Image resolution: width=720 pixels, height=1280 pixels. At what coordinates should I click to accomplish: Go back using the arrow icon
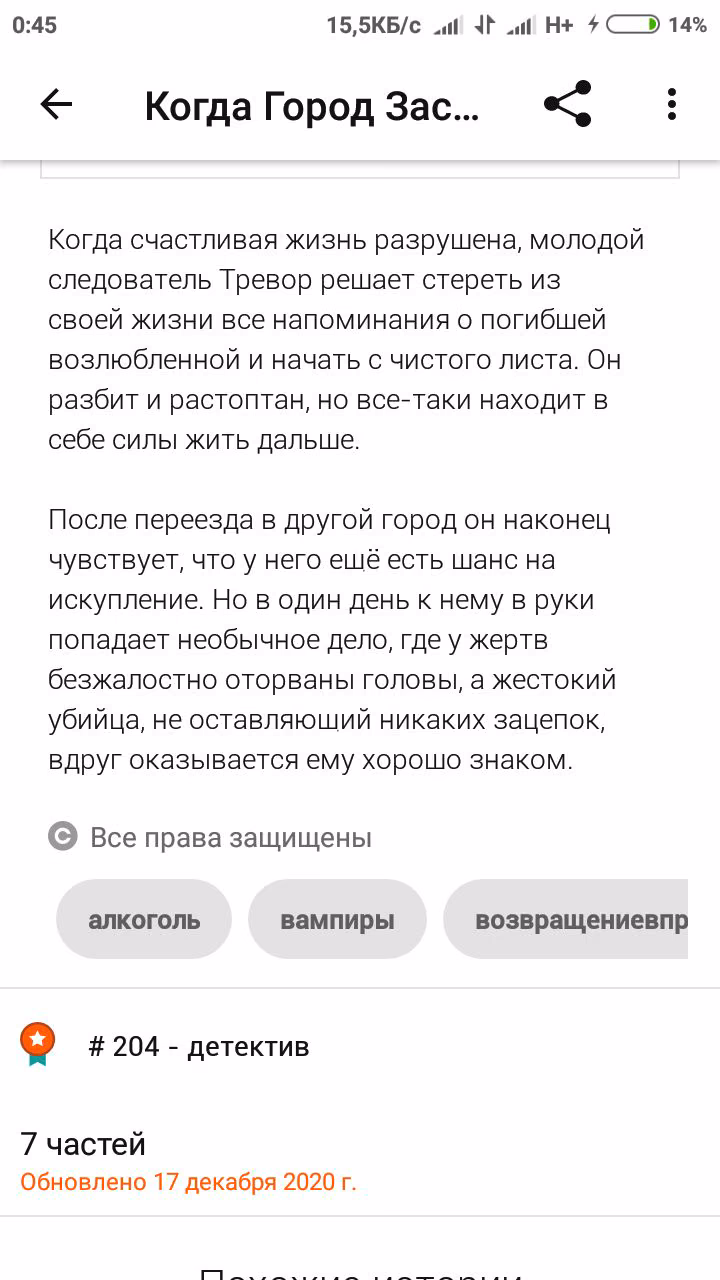coord(56,104)
